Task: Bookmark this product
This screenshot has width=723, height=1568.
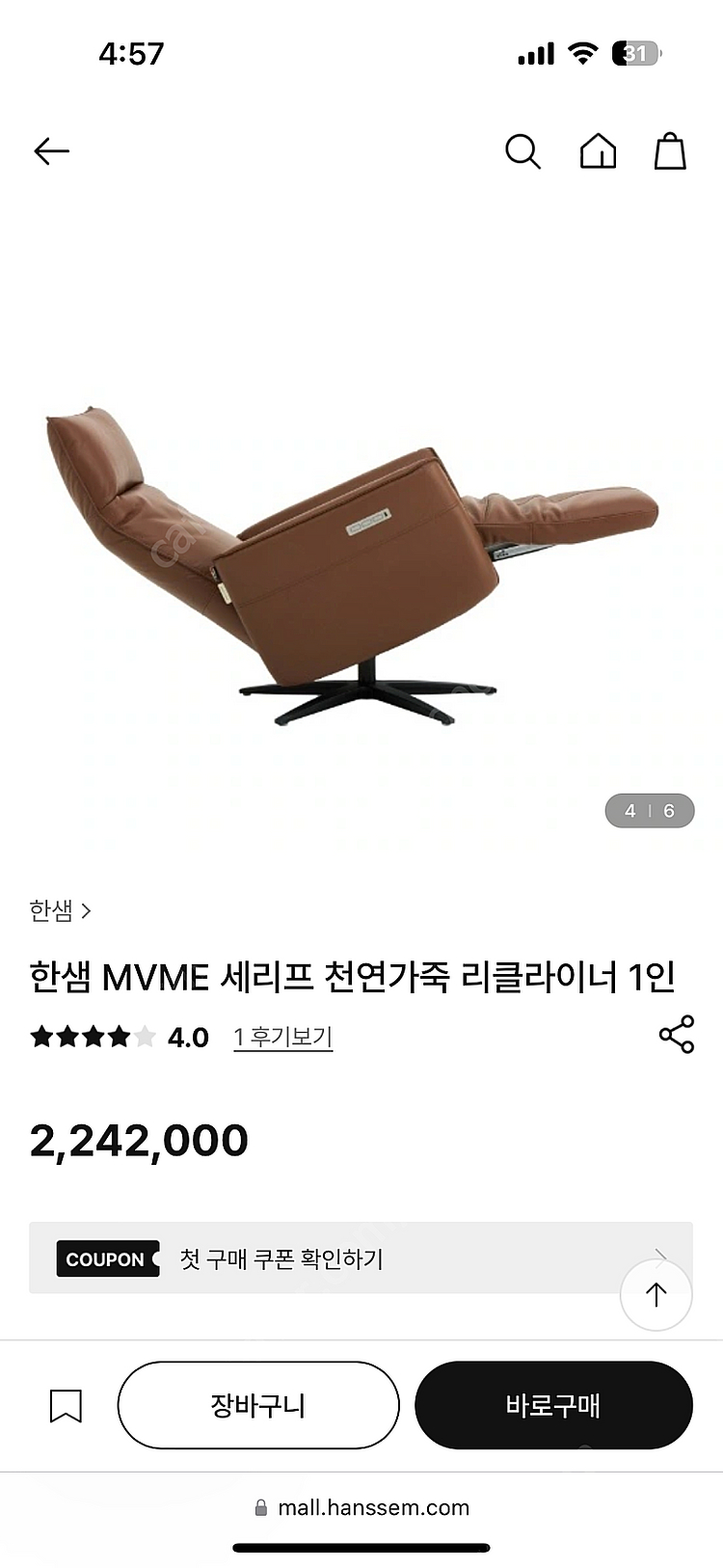Action: 66,1406
